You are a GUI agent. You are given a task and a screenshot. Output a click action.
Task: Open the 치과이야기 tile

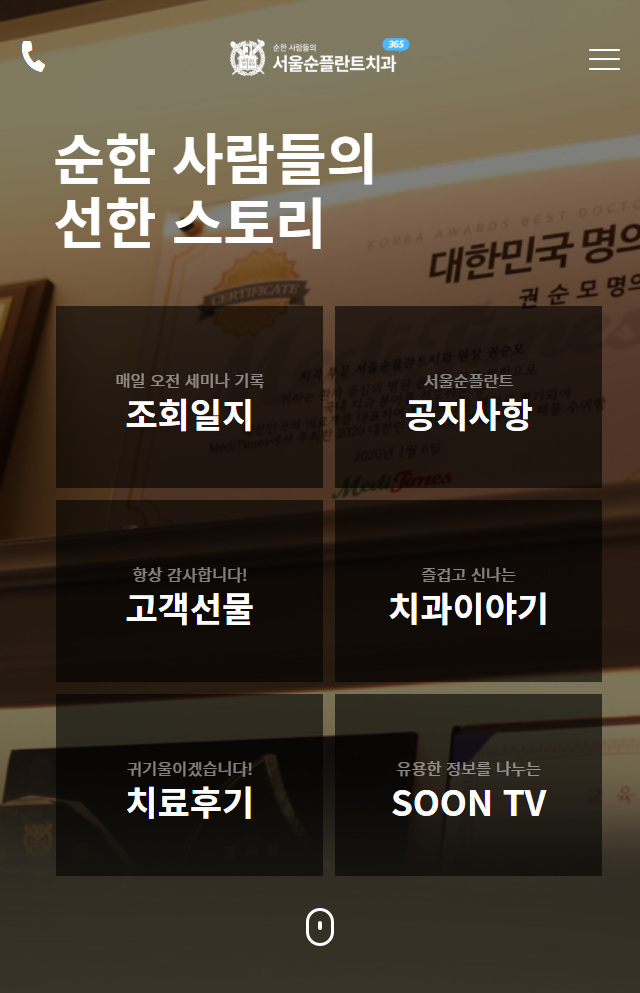click(468, 591)
